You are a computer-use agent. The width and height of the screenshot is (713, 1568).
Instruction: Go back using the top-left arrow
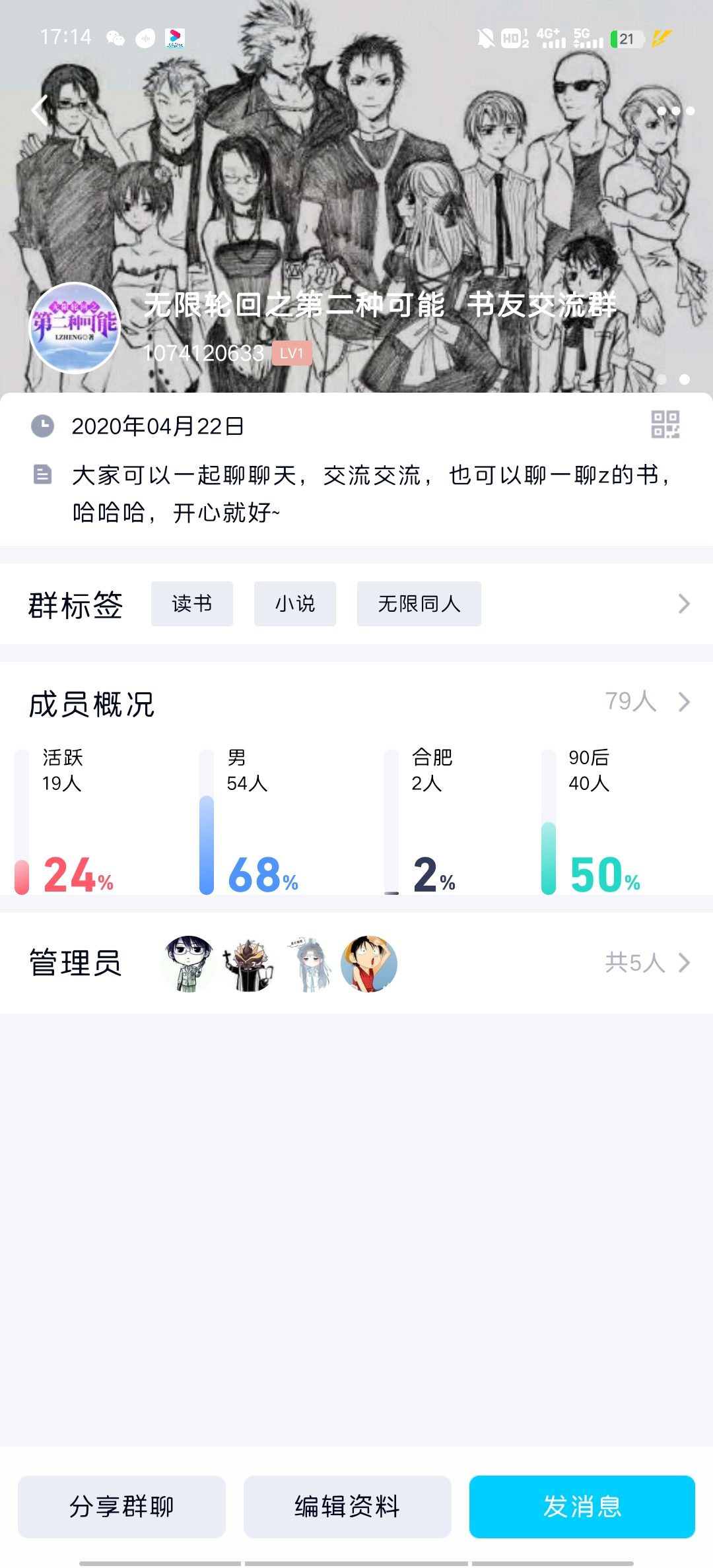(40, 110)
